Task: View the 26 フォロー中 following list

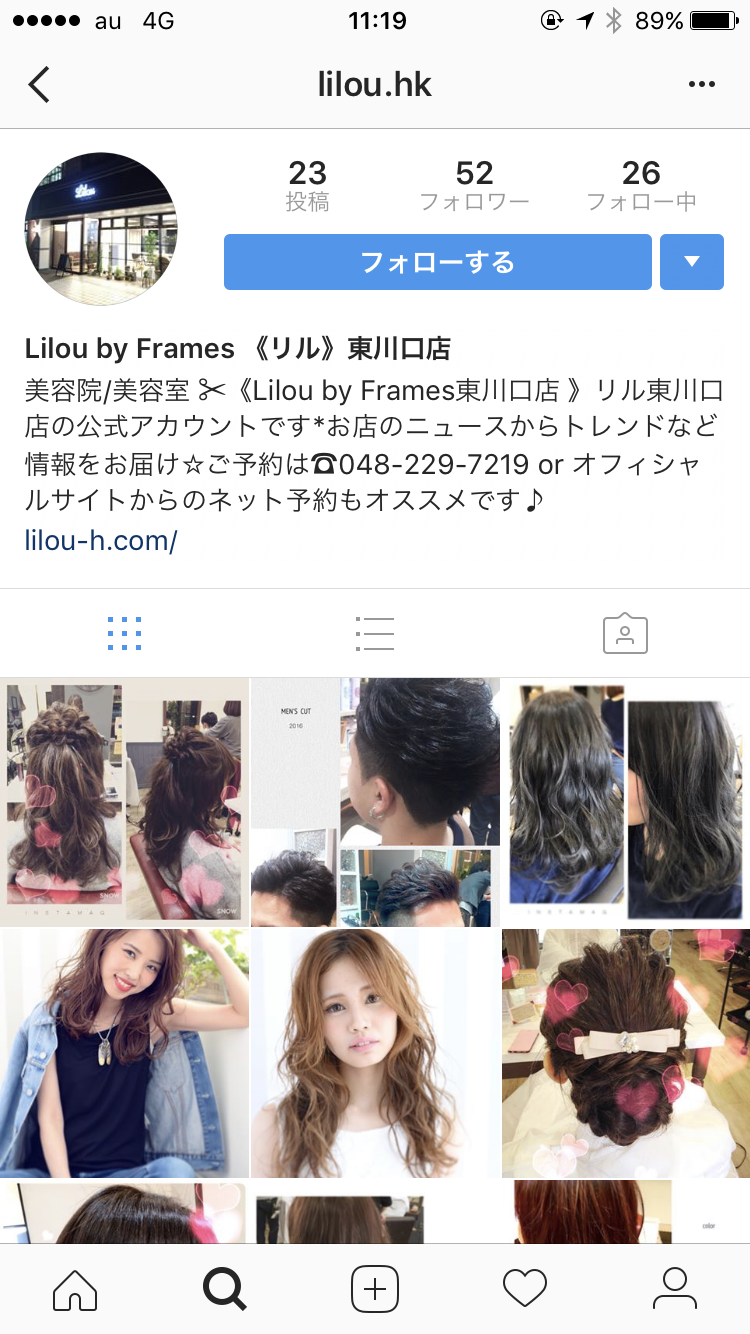Action: (x=641, y=186)
